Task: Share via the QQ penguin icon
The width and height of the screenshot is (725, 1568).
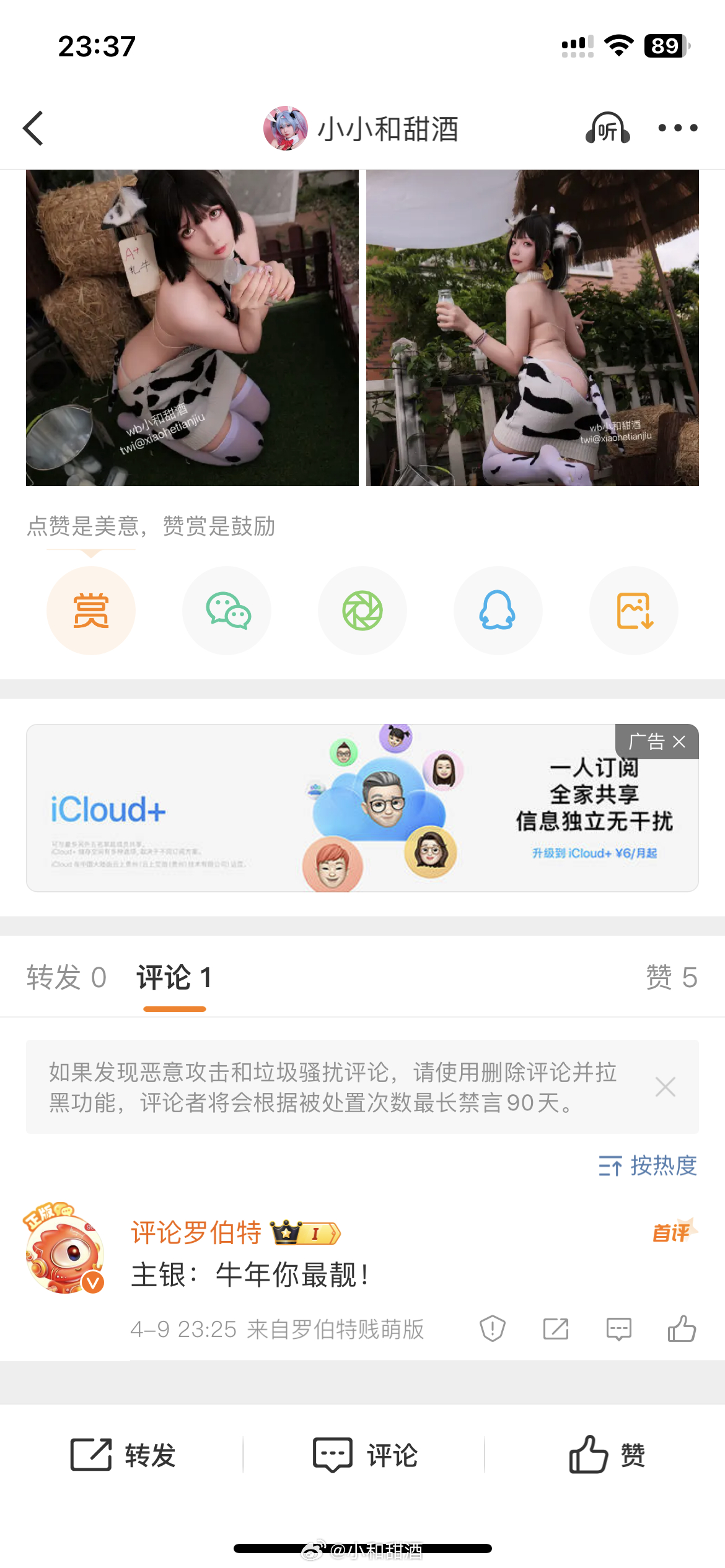Action: 498,611
